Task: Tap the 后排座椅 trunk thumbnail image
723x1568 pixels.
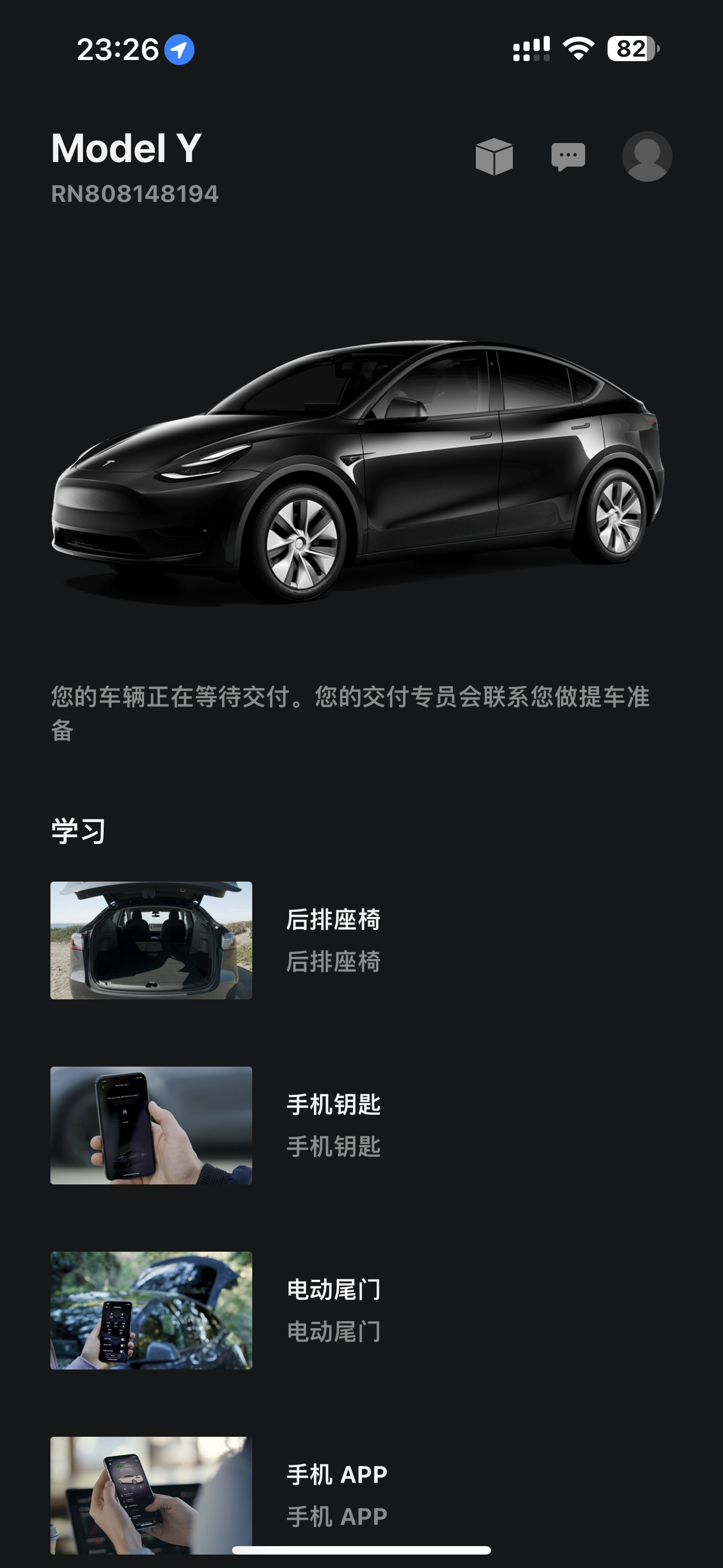Action: coord(150,940)
